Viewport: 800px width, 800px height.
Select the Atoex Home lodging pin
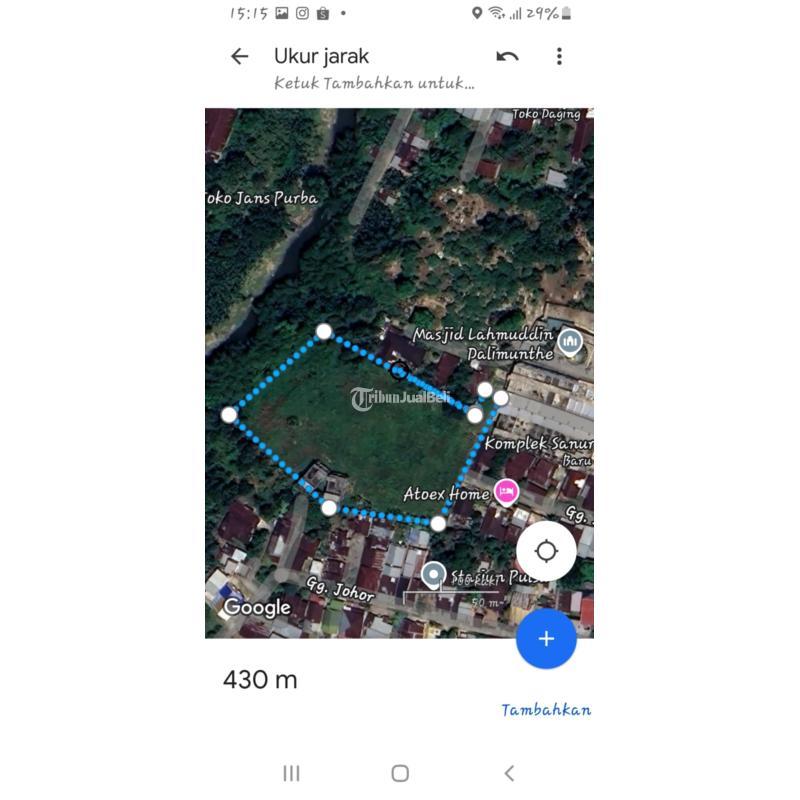point(507,491)
